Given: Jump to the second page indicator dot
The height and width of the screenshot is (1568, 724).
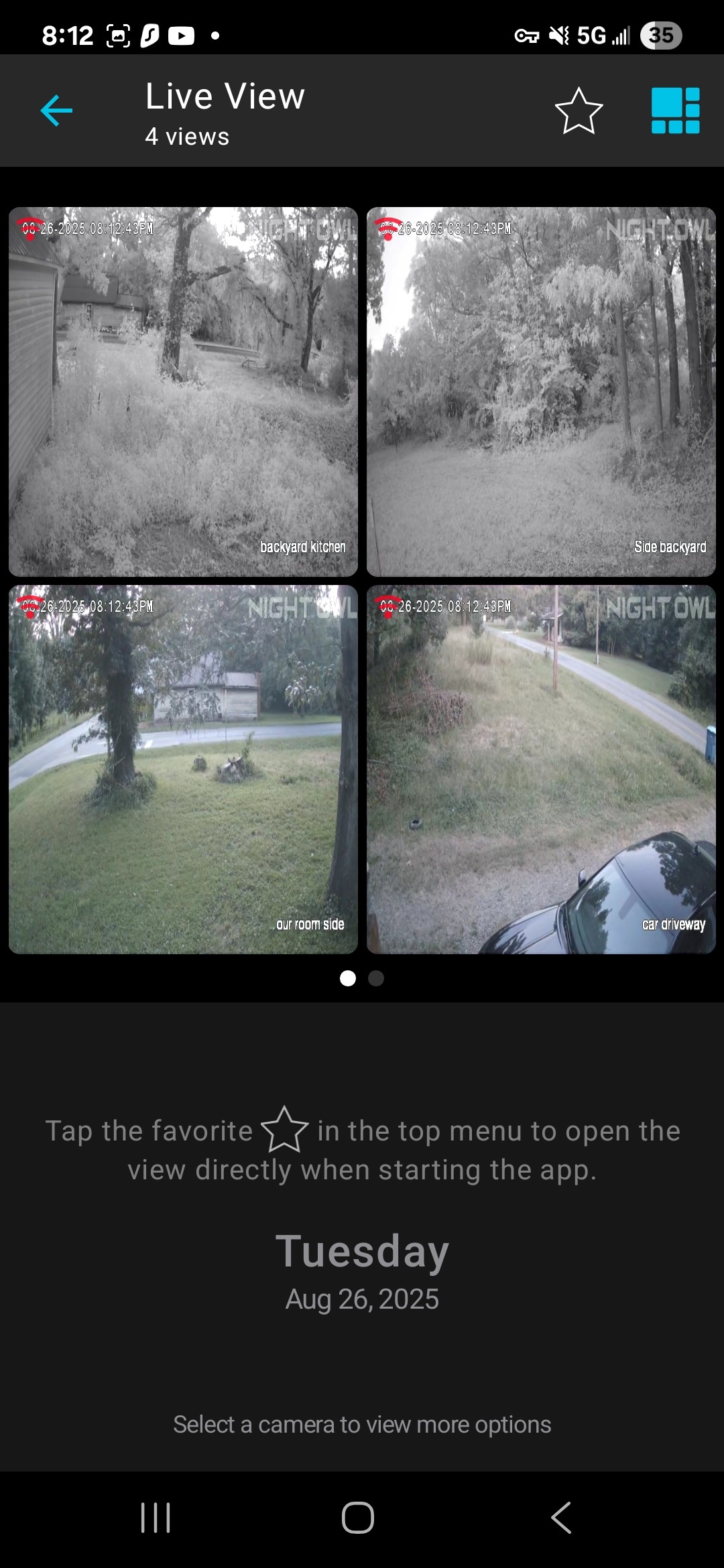Looking at the screenshot, I should pyautogui.click(x=376, y=978).
